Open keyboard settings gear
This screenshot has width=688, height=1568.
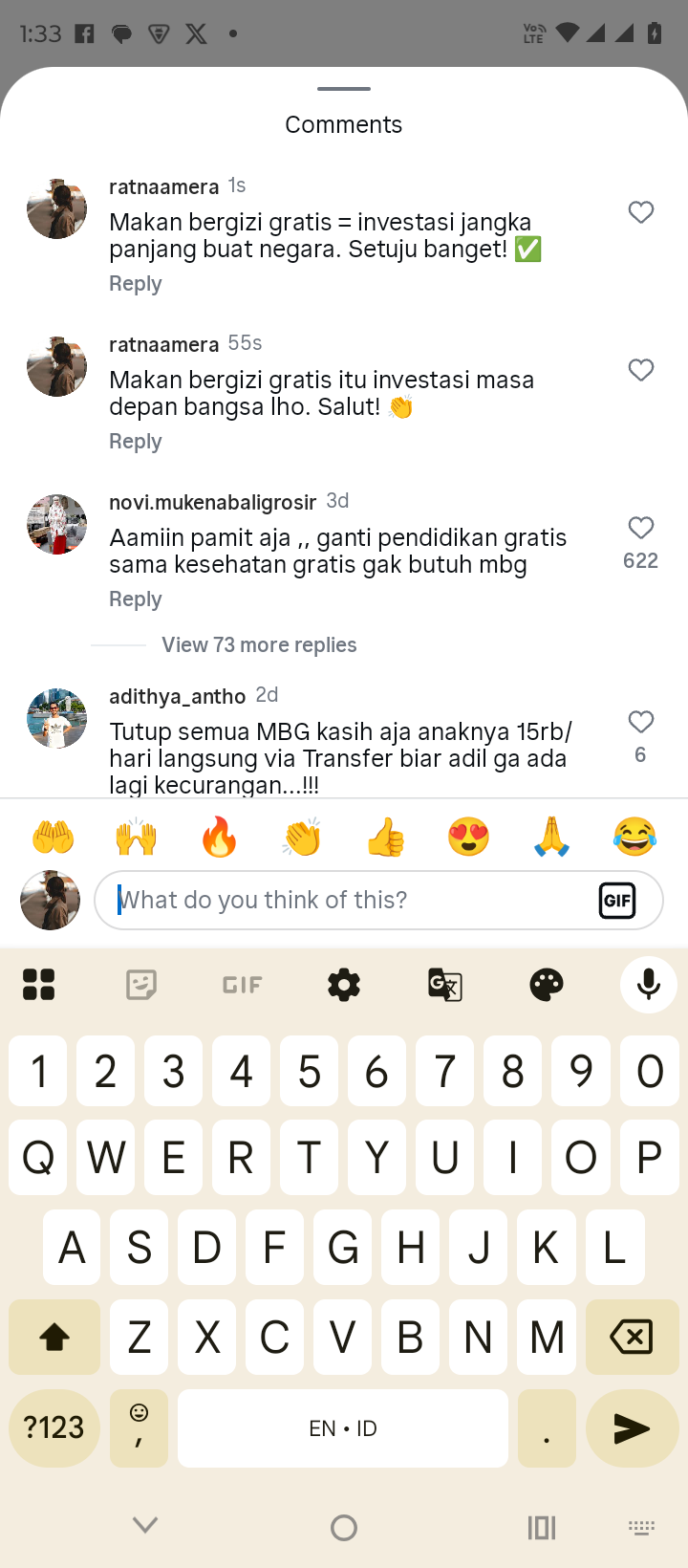click(344, 984)
